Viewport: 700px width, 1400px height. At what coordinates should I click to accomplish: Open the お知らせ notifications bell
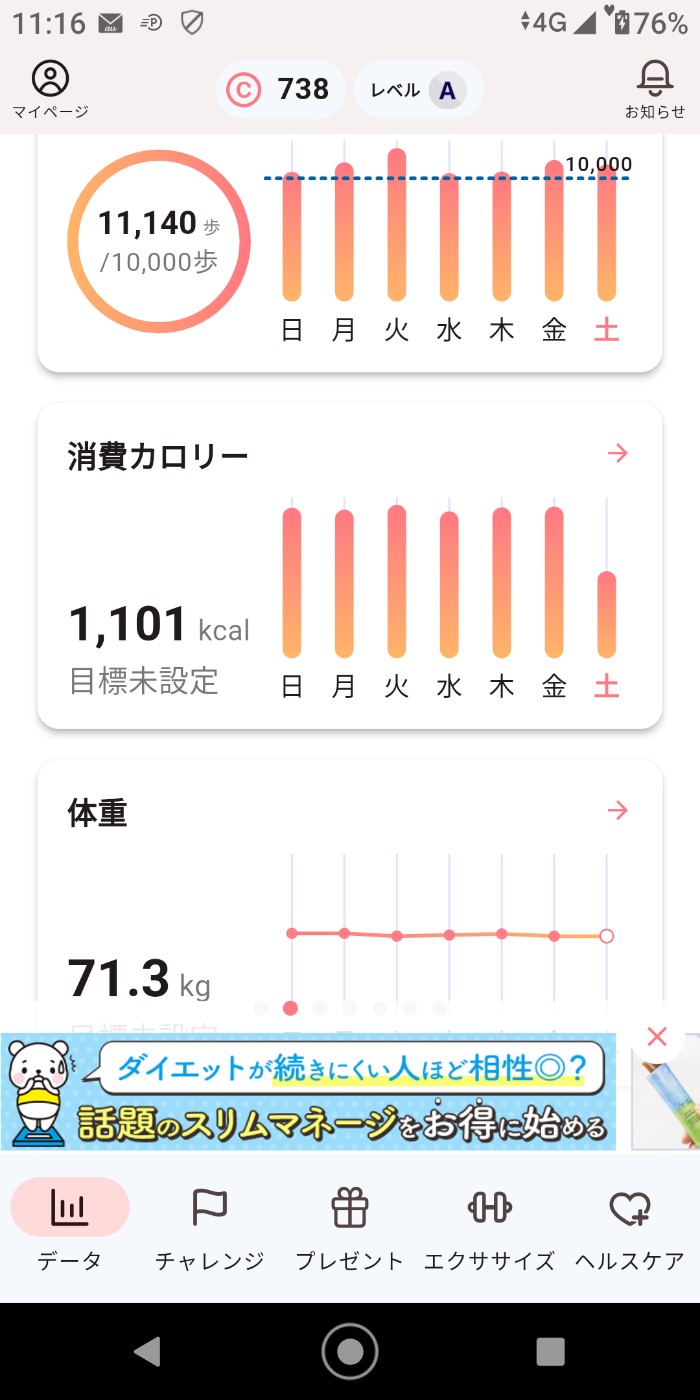point(655,89)
